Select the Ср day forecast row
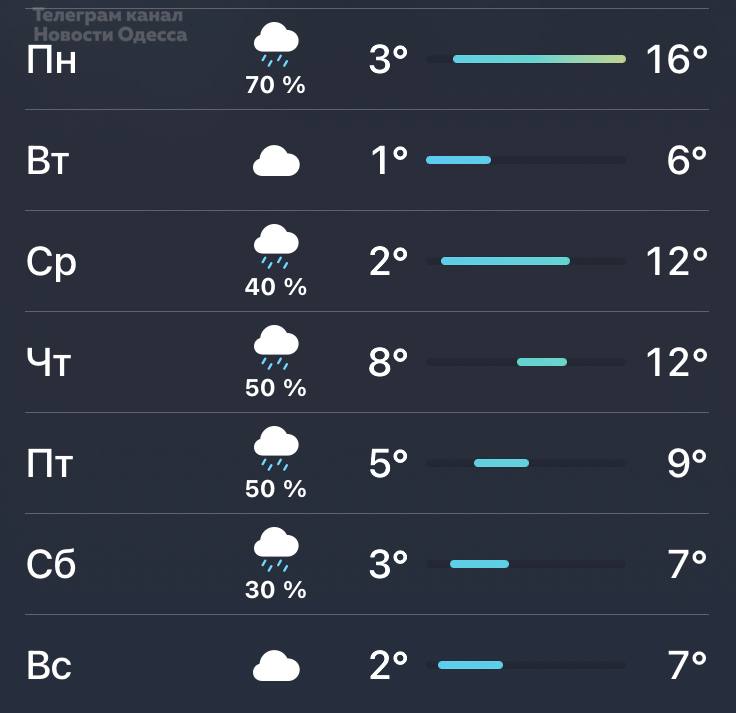This screenshot has width=736, height=713. pyautogui.click(x=368, y=261)
